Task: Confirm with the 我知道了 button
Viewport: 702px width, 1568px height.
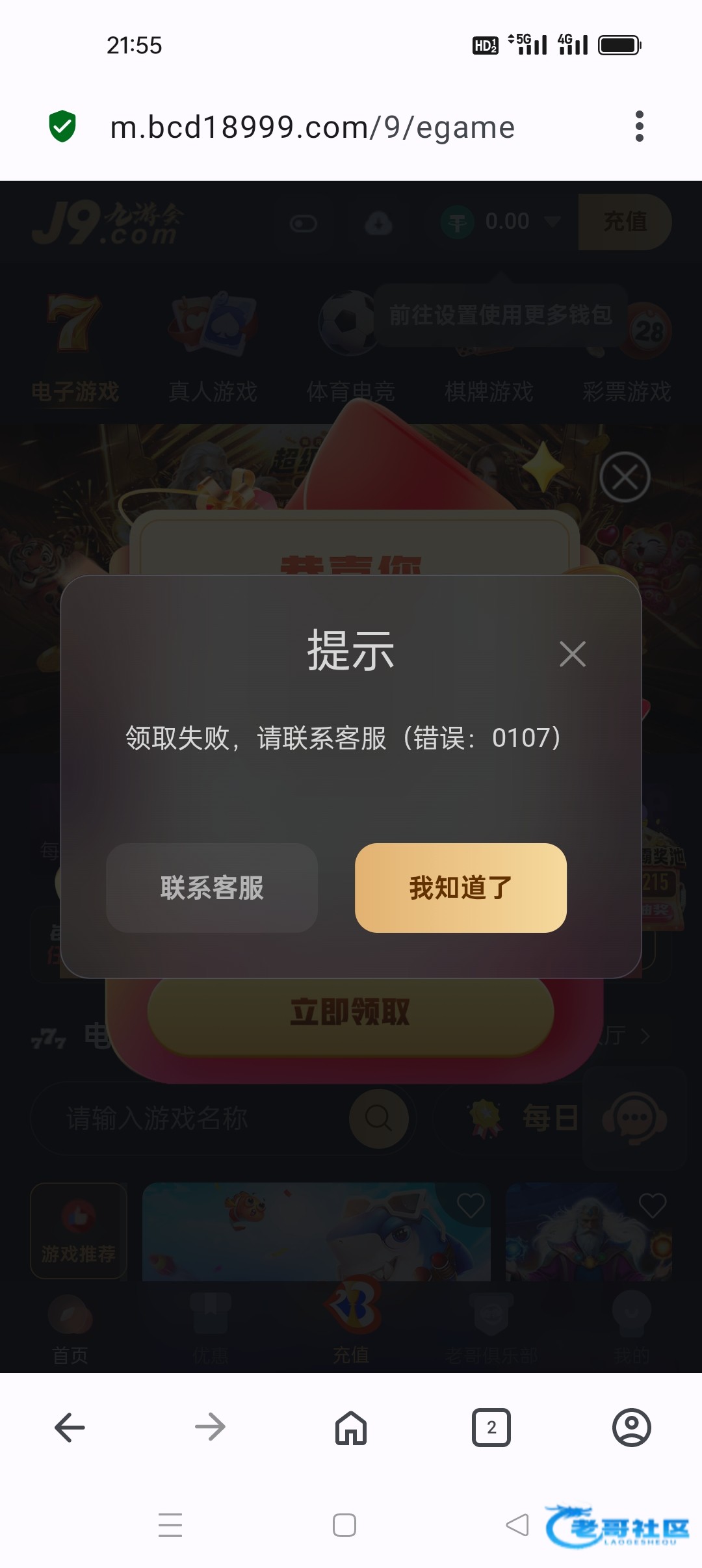Action: pyautogui.click(x=460, y=888)
